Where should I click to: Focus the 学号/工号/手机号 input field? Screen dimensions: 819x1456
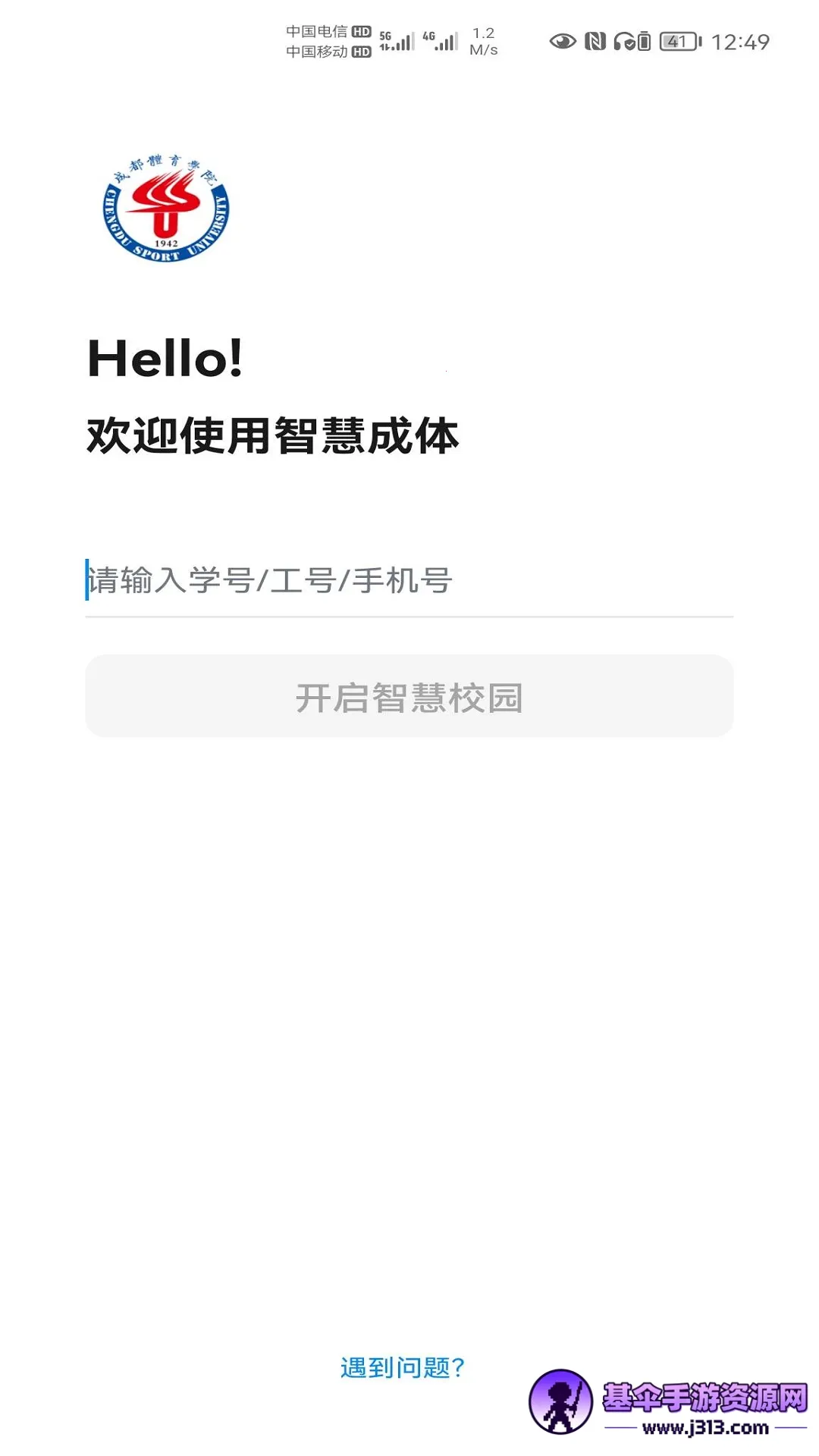click(408, 581)
